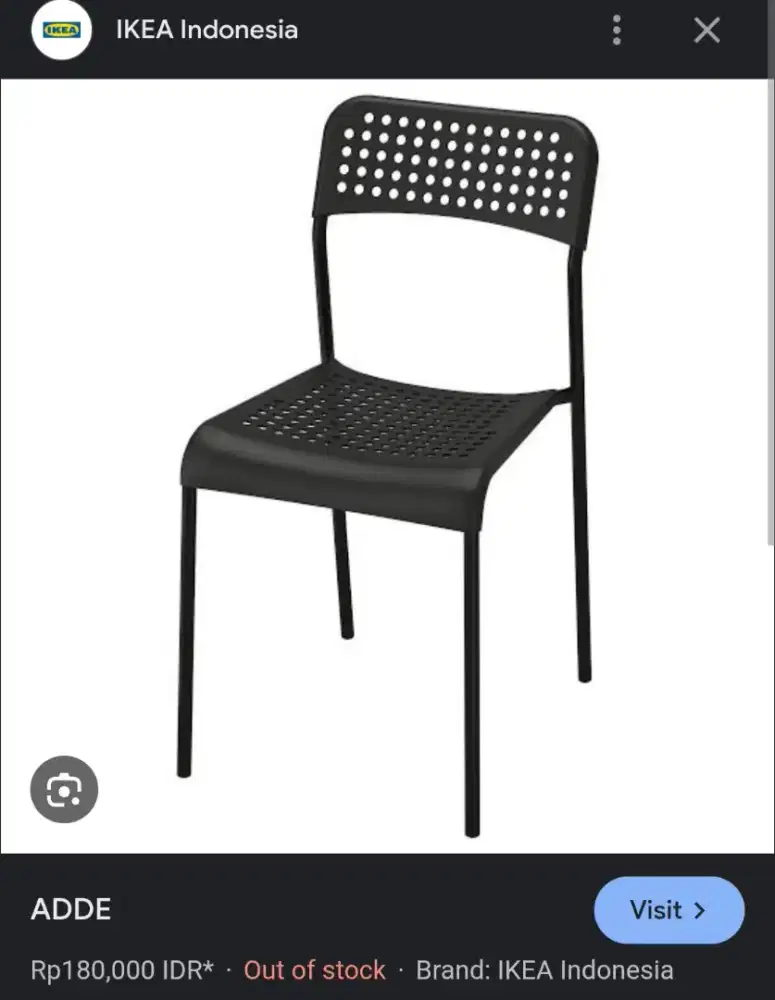This screenshot has height=1000, width=775.
Task: Tap the Out of stock status label
Action: tap(313, 969)
